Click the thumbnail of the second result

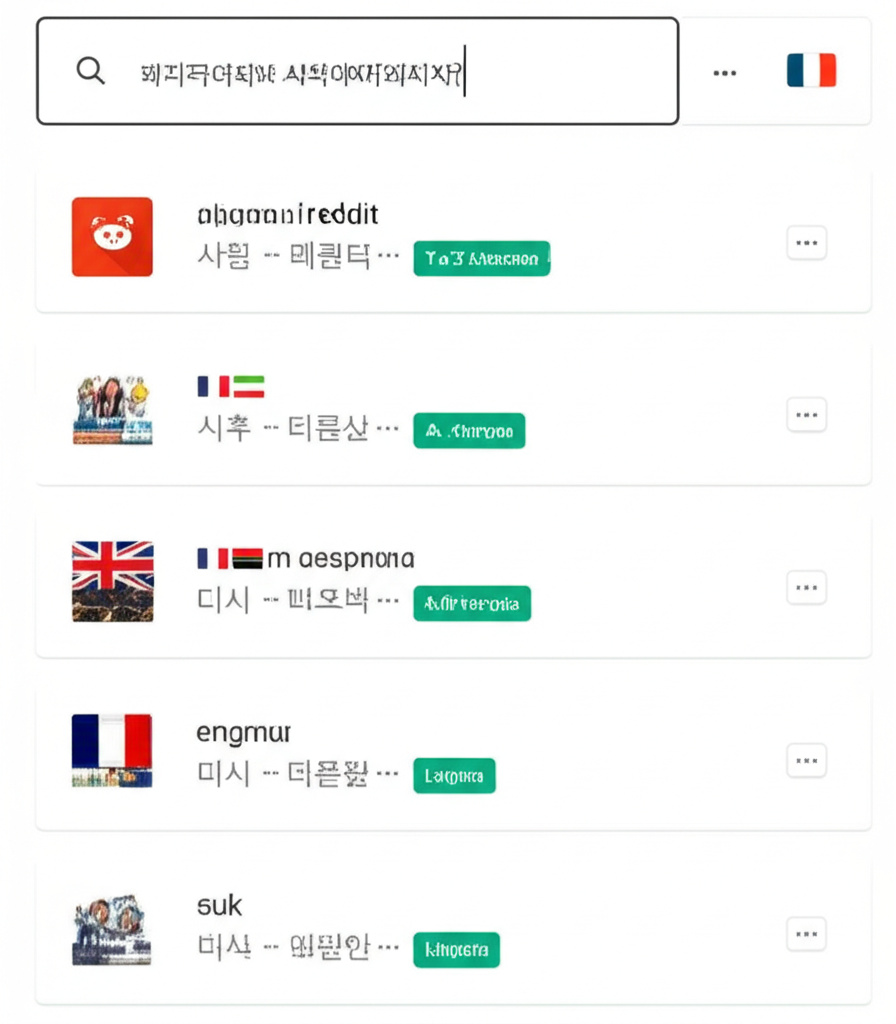112,409
